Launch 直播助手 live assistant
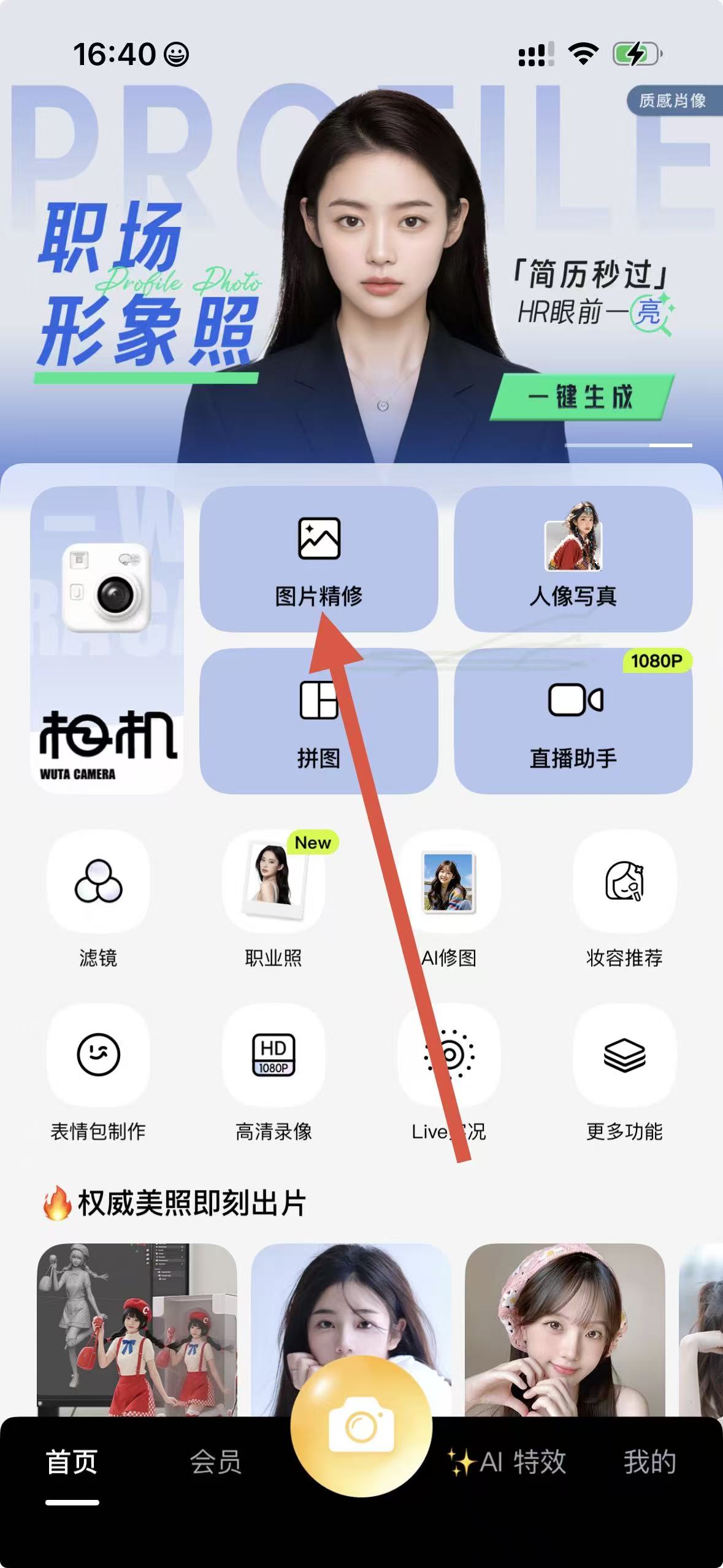Image resolution: width=723 pixels, height=1568 pixels. 573,721
